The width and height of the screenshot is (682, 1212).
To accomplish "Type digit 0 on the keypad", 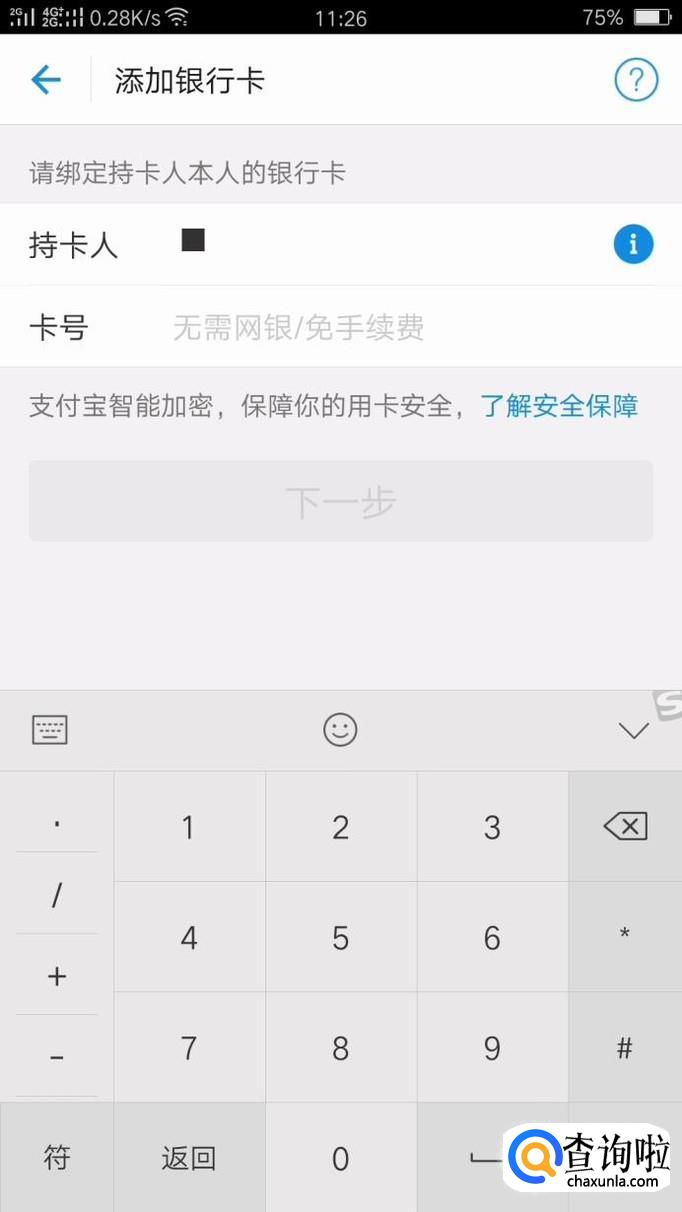I will [x=341, y=1158].
